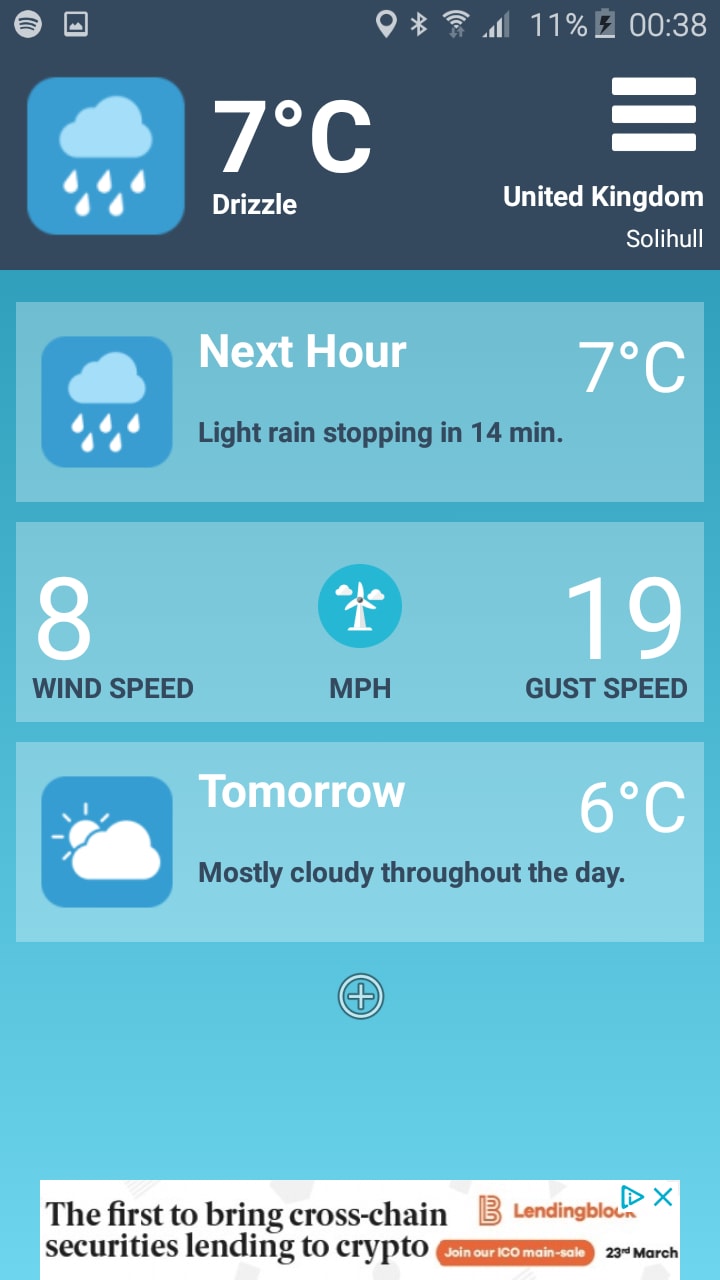720x1280 pixels.
Task: Dismiss the ad with the X button
Action: click(662, 1196)
